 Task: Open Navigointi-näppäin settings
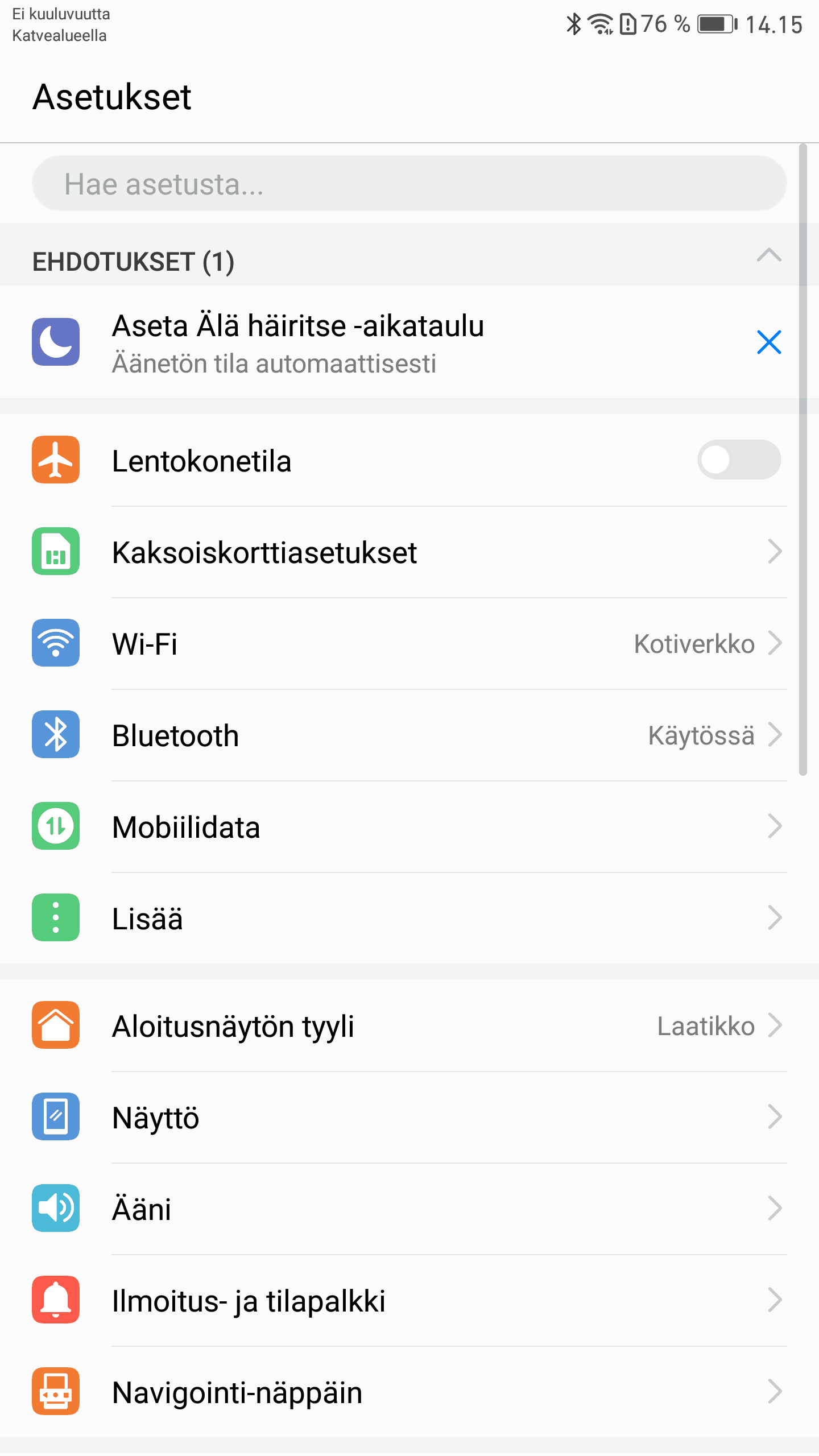coord(409,1392)
